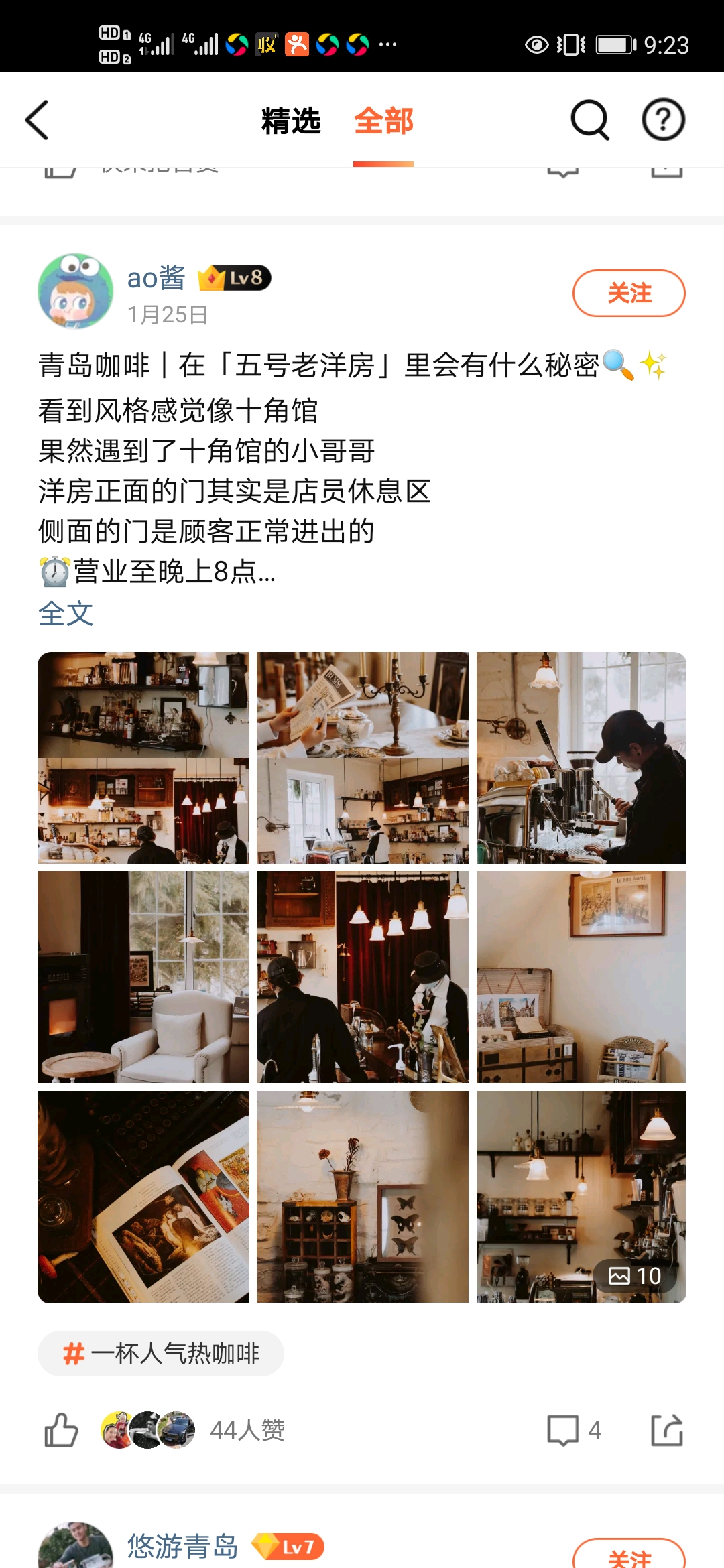Like ao酱's post with thumbs up

pos(61,1430)
